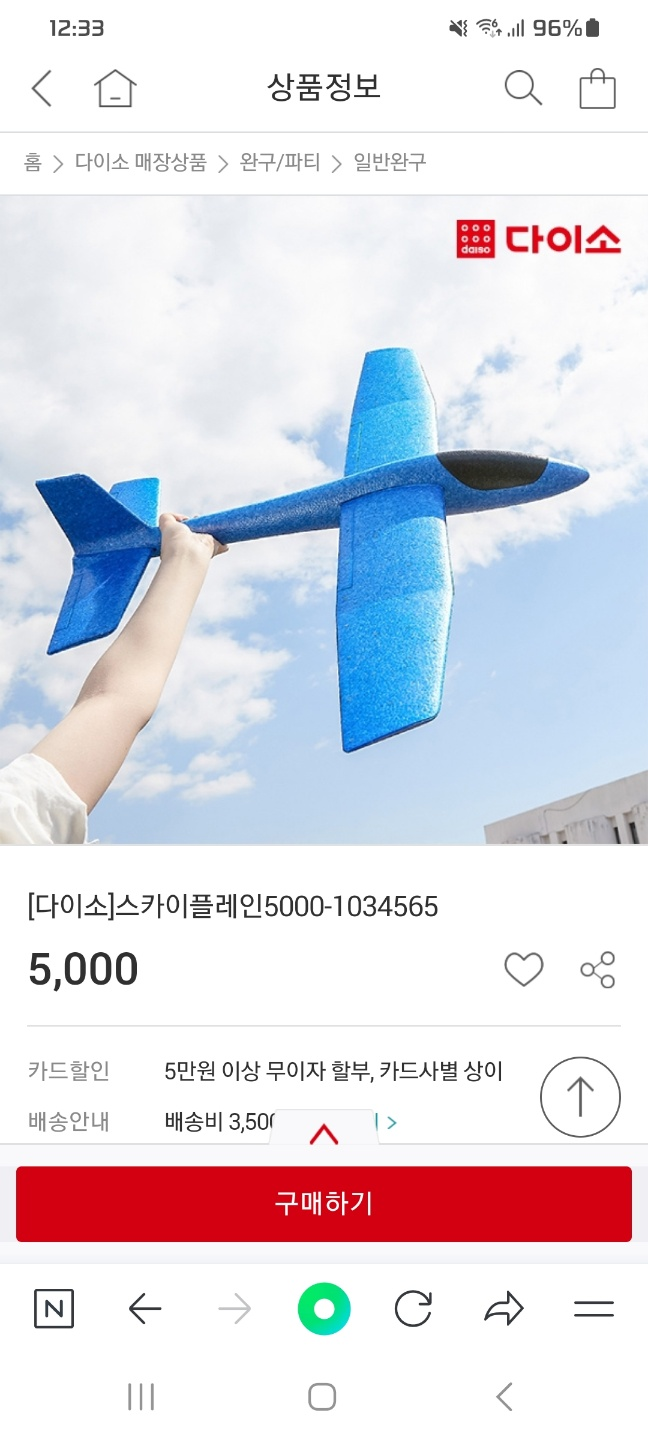Open the browser menu lines

point(593,1309)
